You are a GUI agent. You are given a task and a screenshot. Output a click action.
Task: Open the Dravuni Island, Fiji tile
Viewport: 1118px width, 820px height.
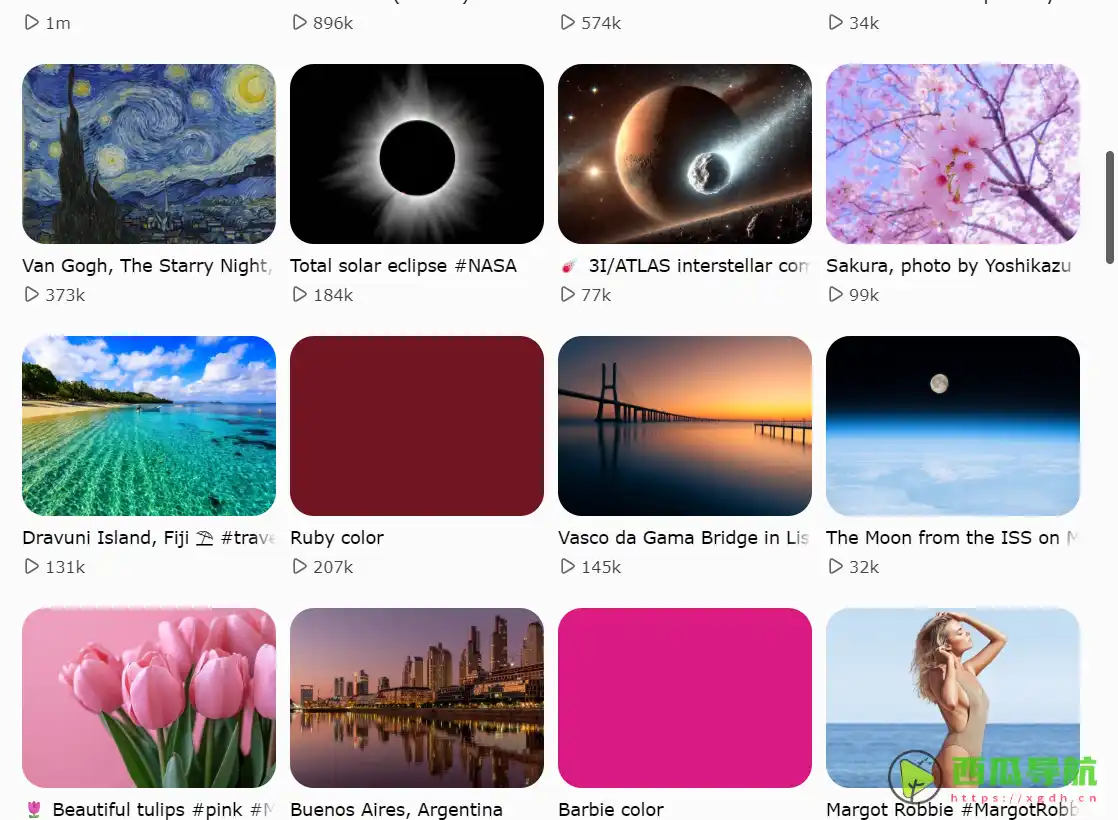pyautogui.click(x=149, y=426)
